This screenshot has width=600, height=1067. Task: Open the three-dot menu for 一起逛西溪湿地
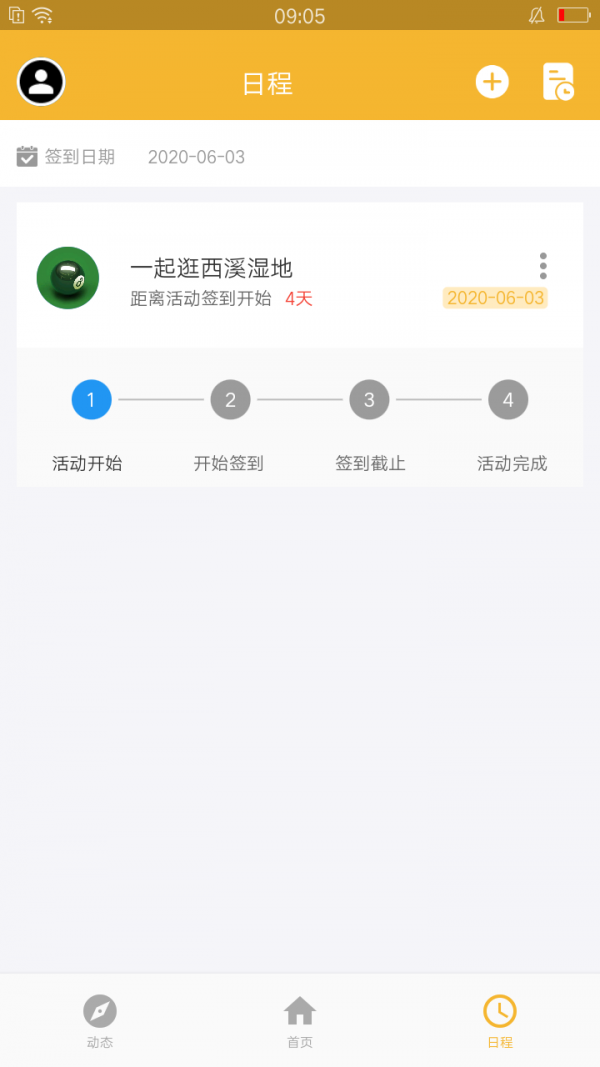543,266
